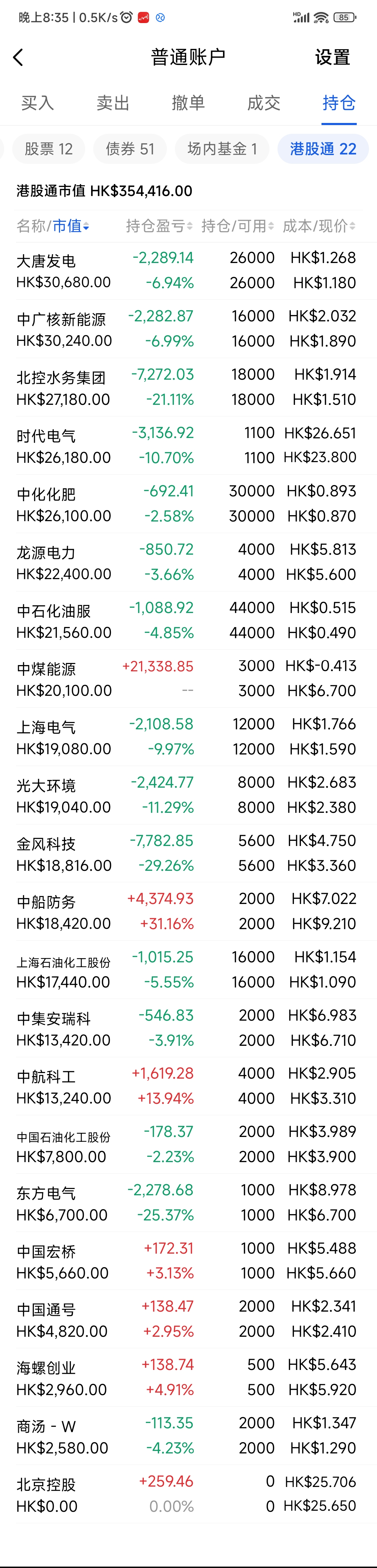Sort by 持仓盈亏 column
377x1568 pixels.
tap(159, 226)
